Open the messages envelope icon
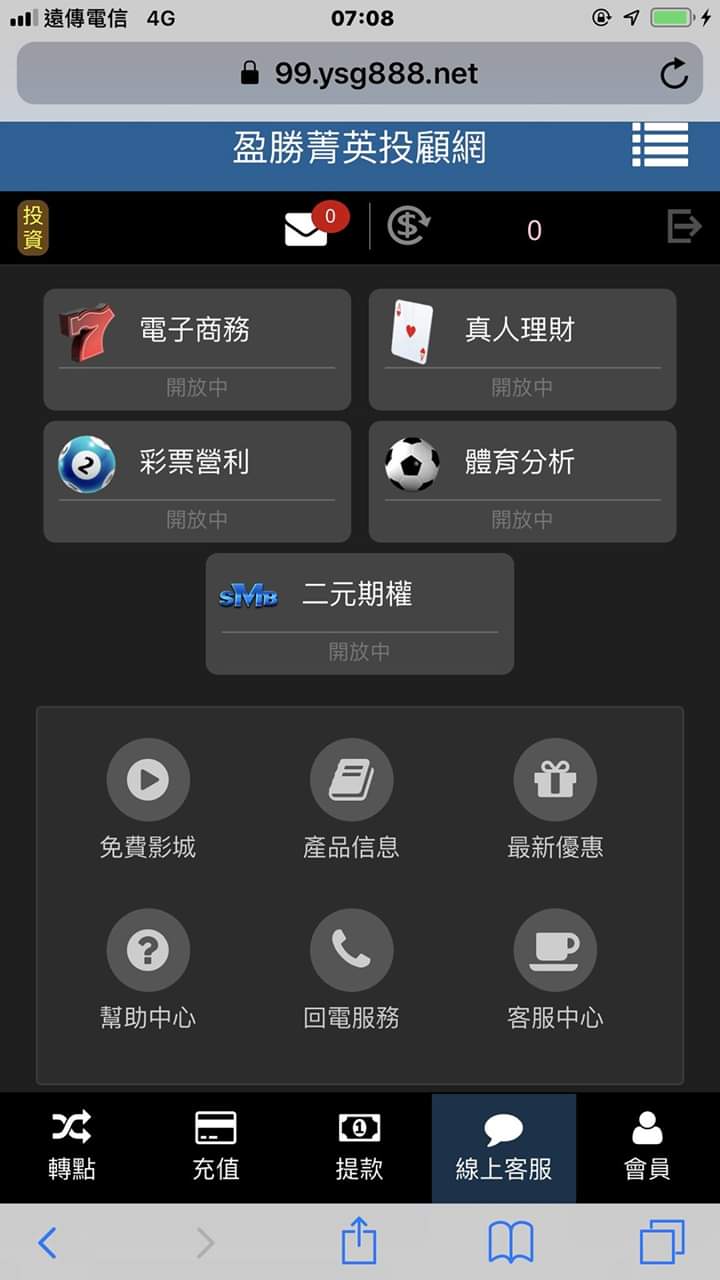Viewport: 720px width, 1280px height. pos(307,228)
